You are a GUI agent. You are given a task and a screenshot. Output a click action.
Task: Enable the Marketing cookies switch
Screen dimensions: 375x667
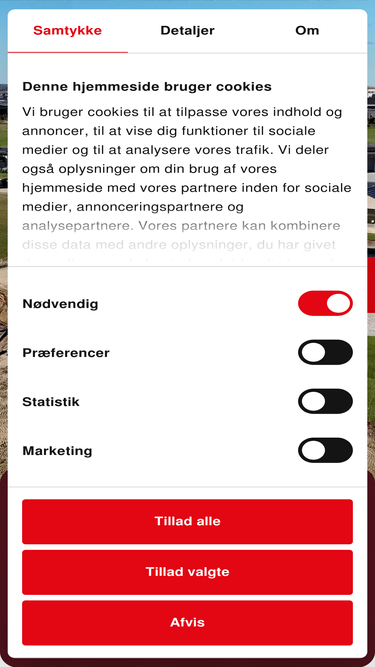click(325, 450)
